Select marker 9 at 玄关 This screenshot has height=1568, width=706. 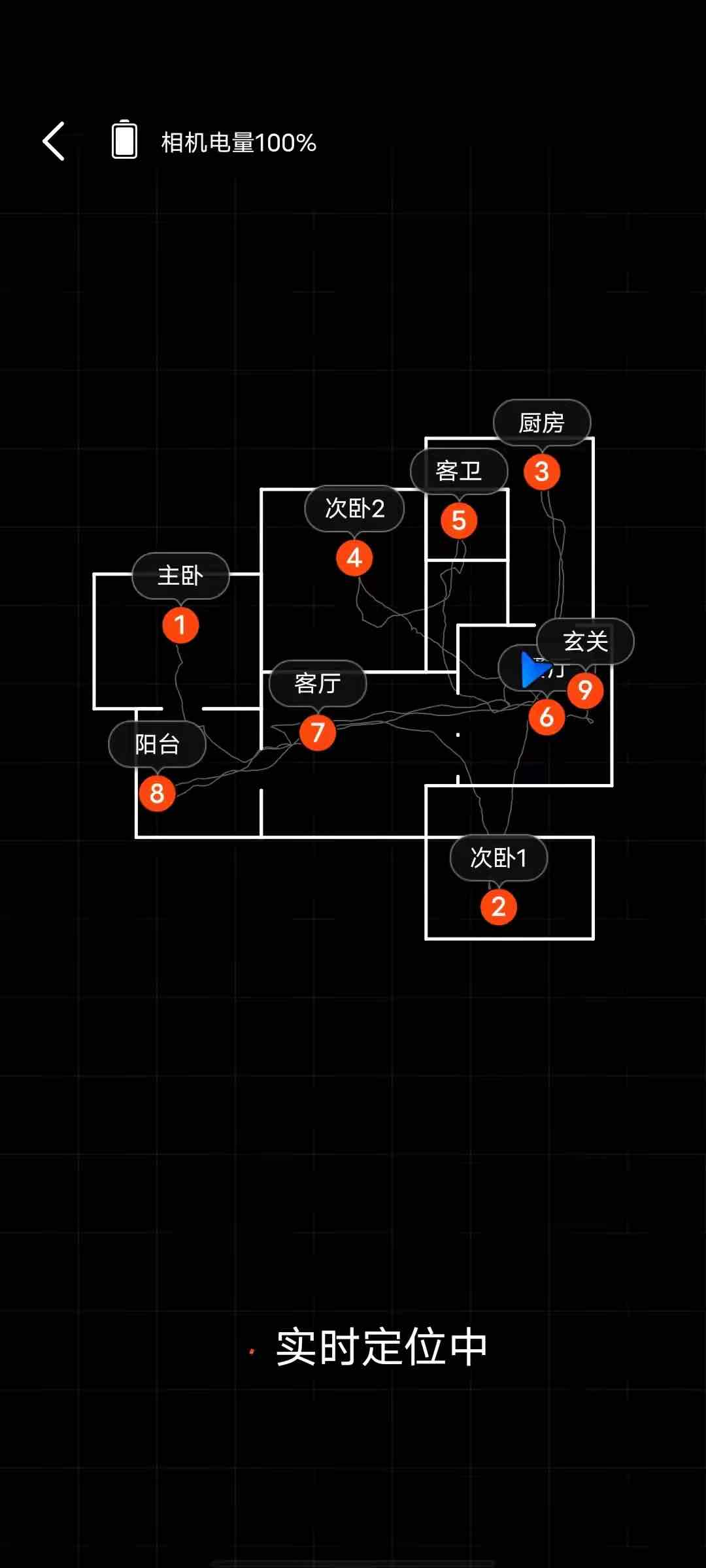point(585,690)
